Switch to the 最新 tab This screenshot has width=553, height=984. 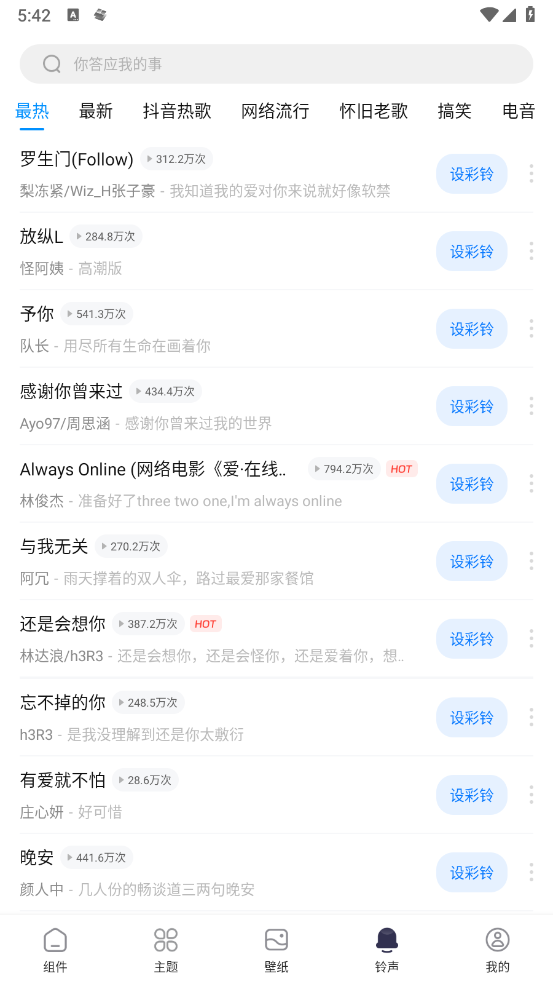[95, 111]
